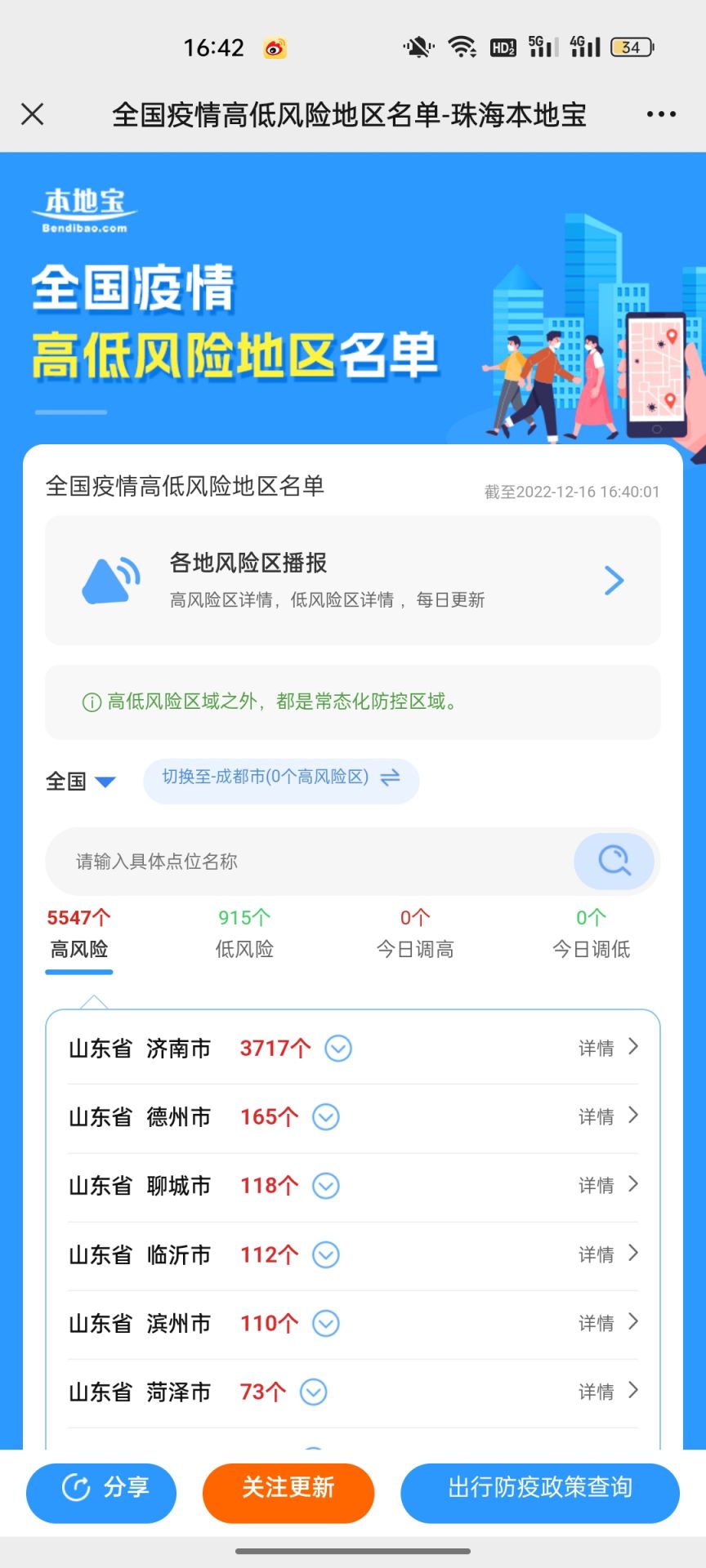The height and width of the screenshot is (1568, 706).
Task: Click the swap arrows icon next to 切换至-成都市
Action: (391, 780)
